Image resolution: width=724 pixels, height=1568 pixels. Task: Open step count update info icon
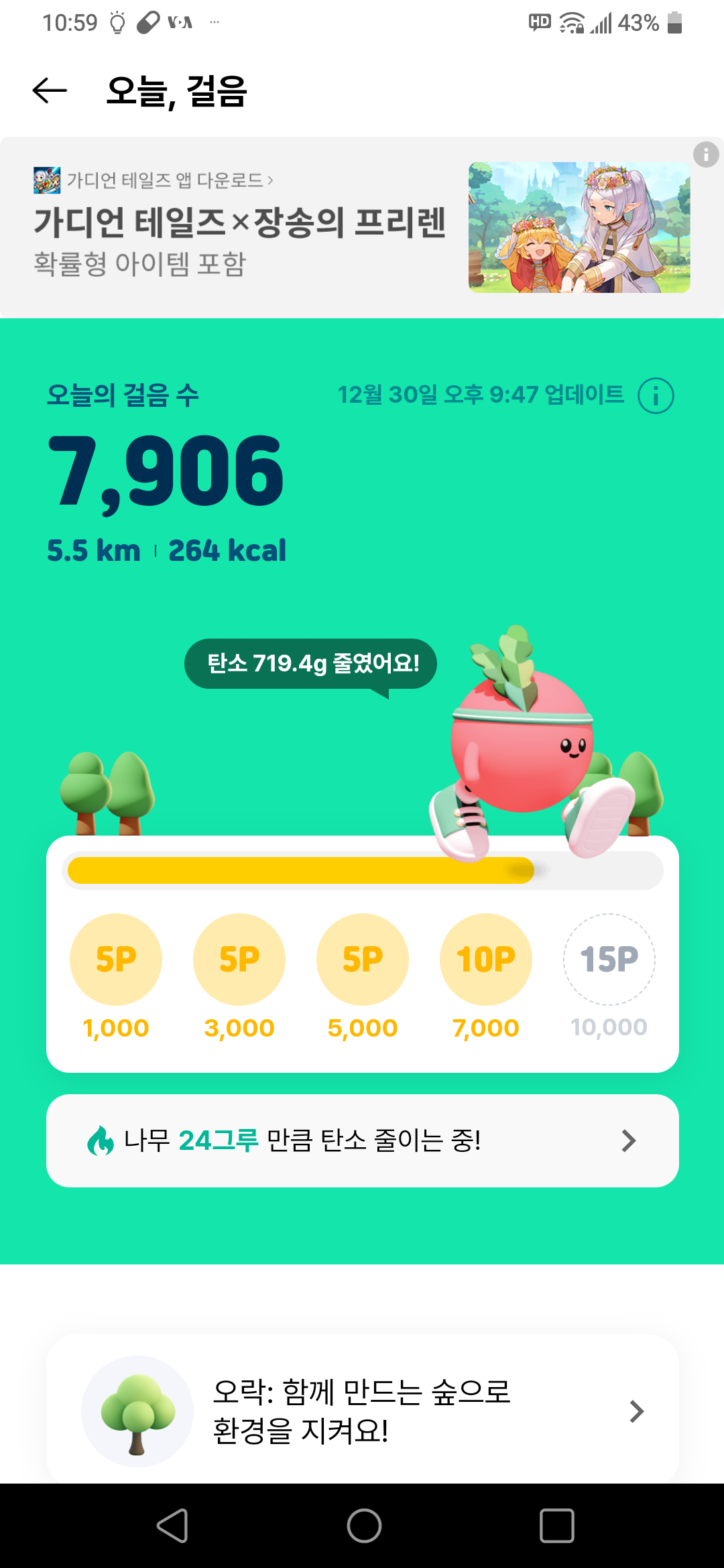click(x=655, y=396)
